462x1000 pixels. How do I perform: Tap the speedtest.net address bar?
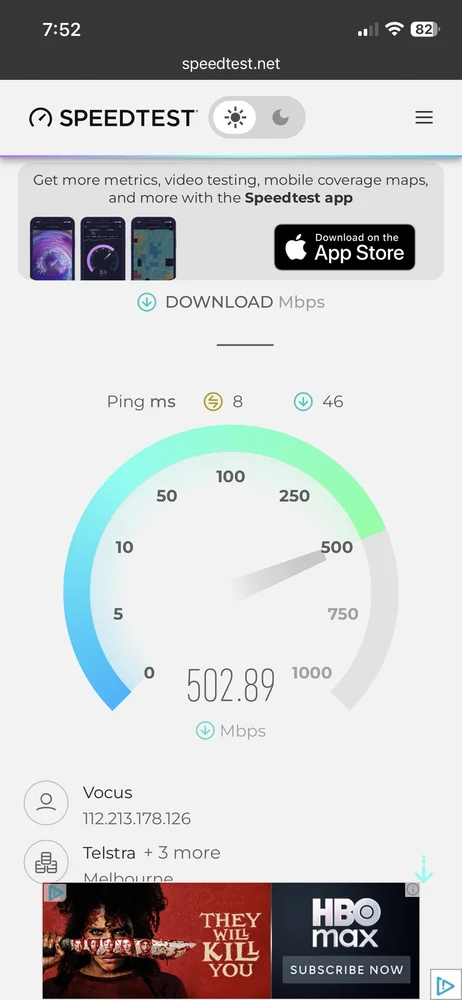click(231, 64)
